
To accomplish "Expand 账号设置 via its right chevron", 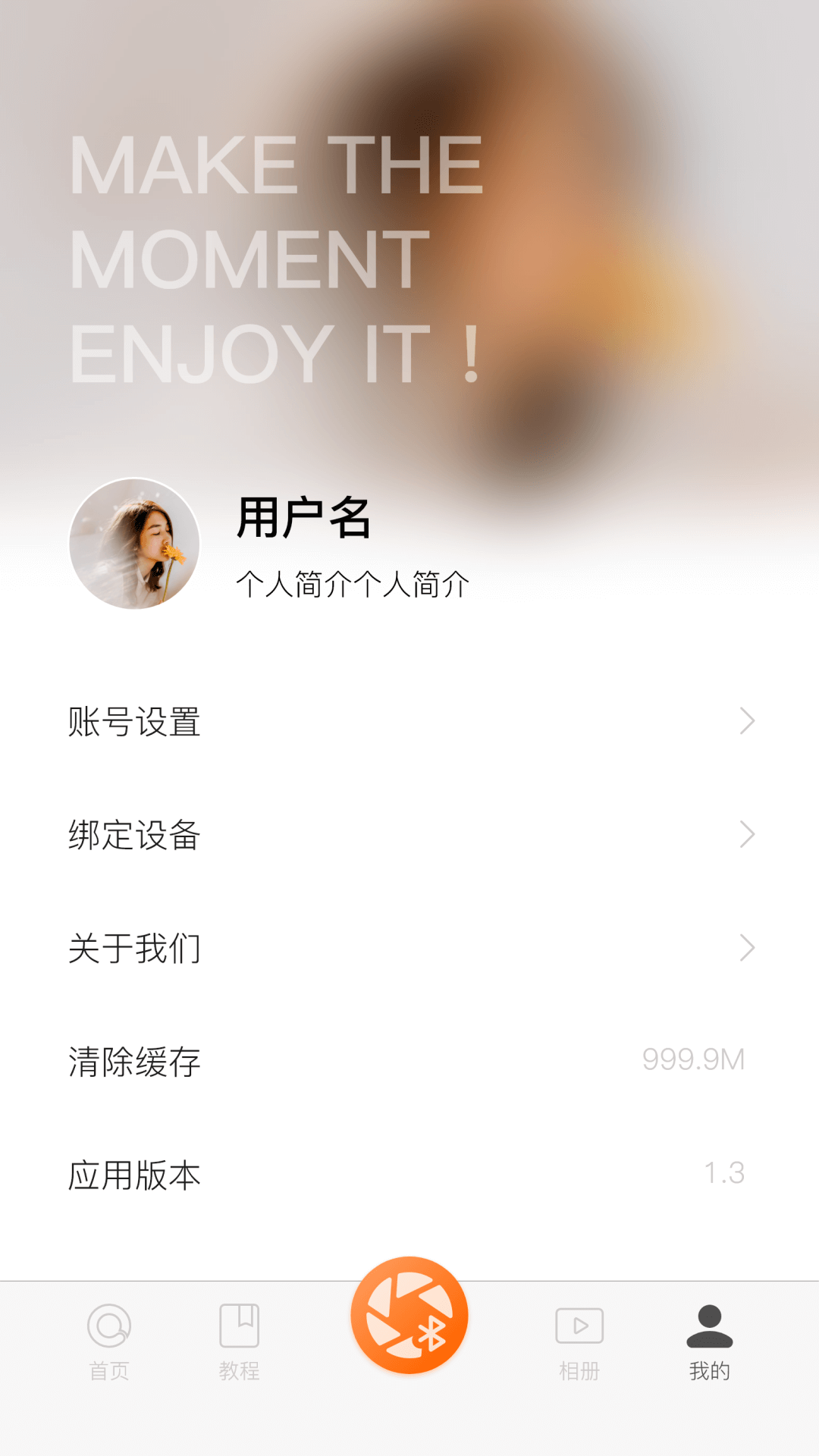I will click(747, 721).
